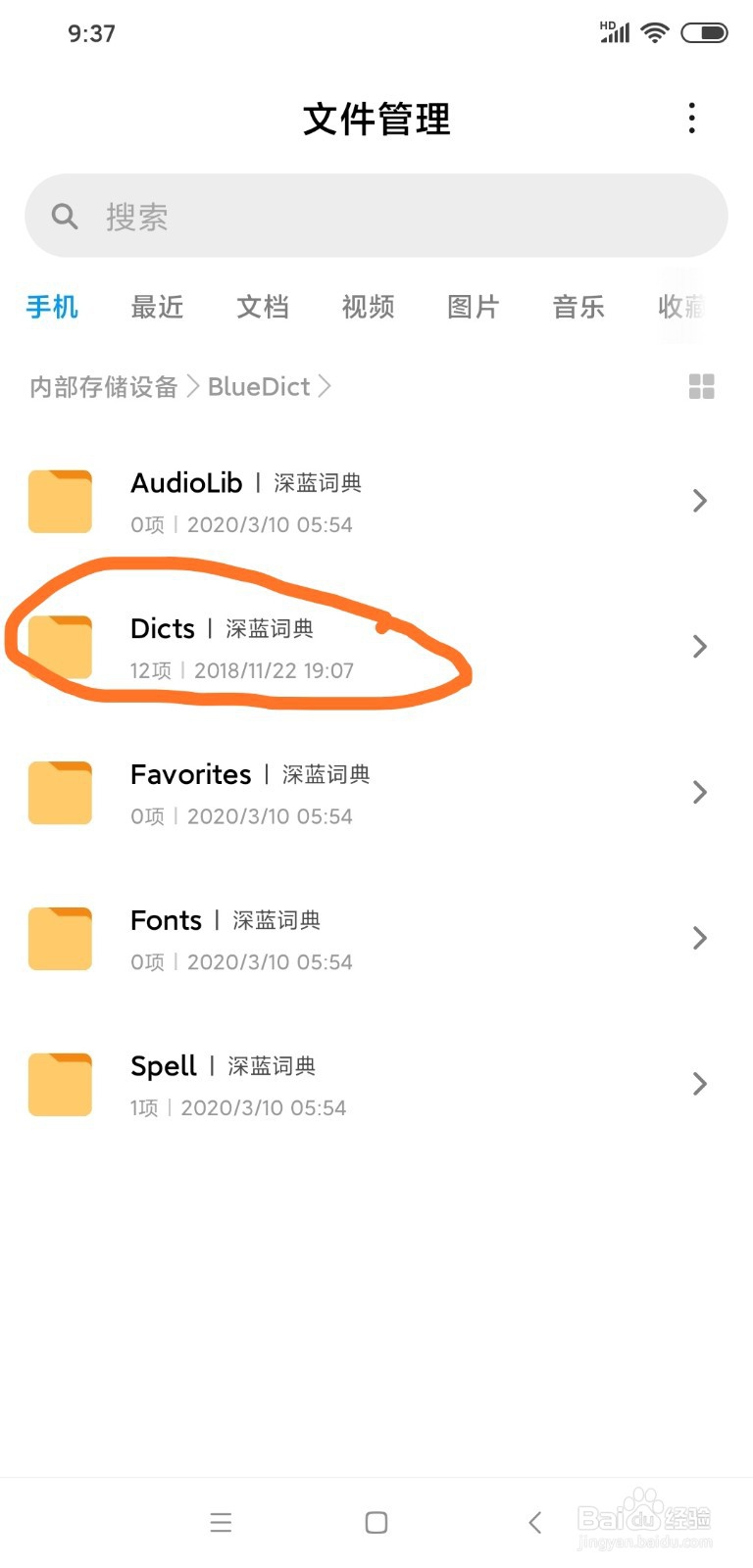753x1568 pixels.
Task: Open the three-dot overflow menu
Action: click(x=691, y=118)
